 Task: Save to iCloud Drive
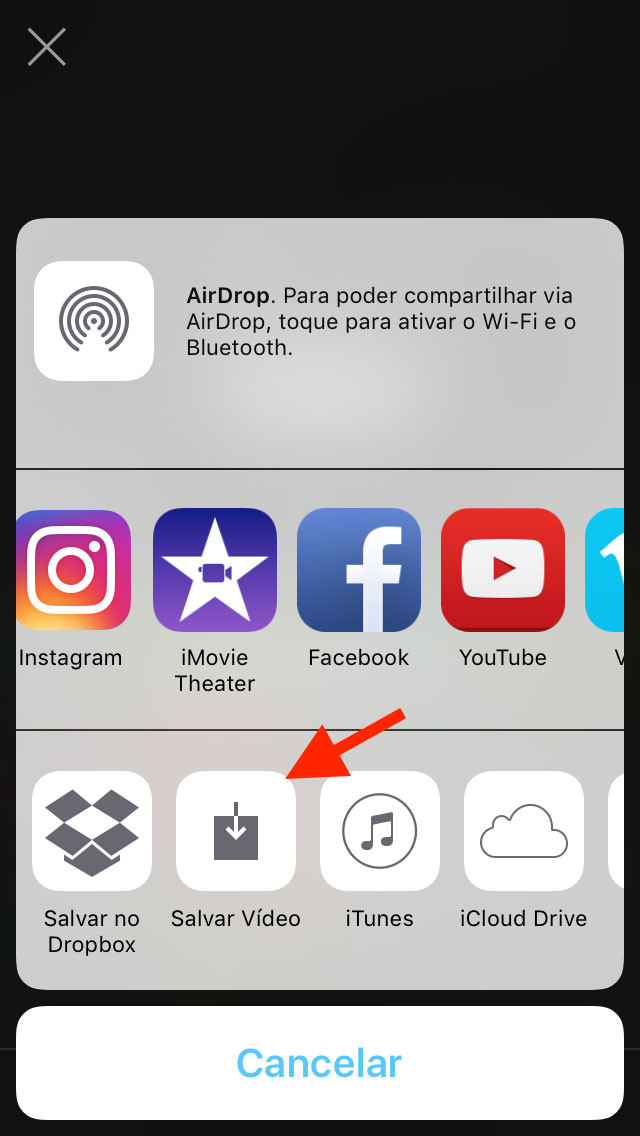pyautogui.click(x=524, y=831)
